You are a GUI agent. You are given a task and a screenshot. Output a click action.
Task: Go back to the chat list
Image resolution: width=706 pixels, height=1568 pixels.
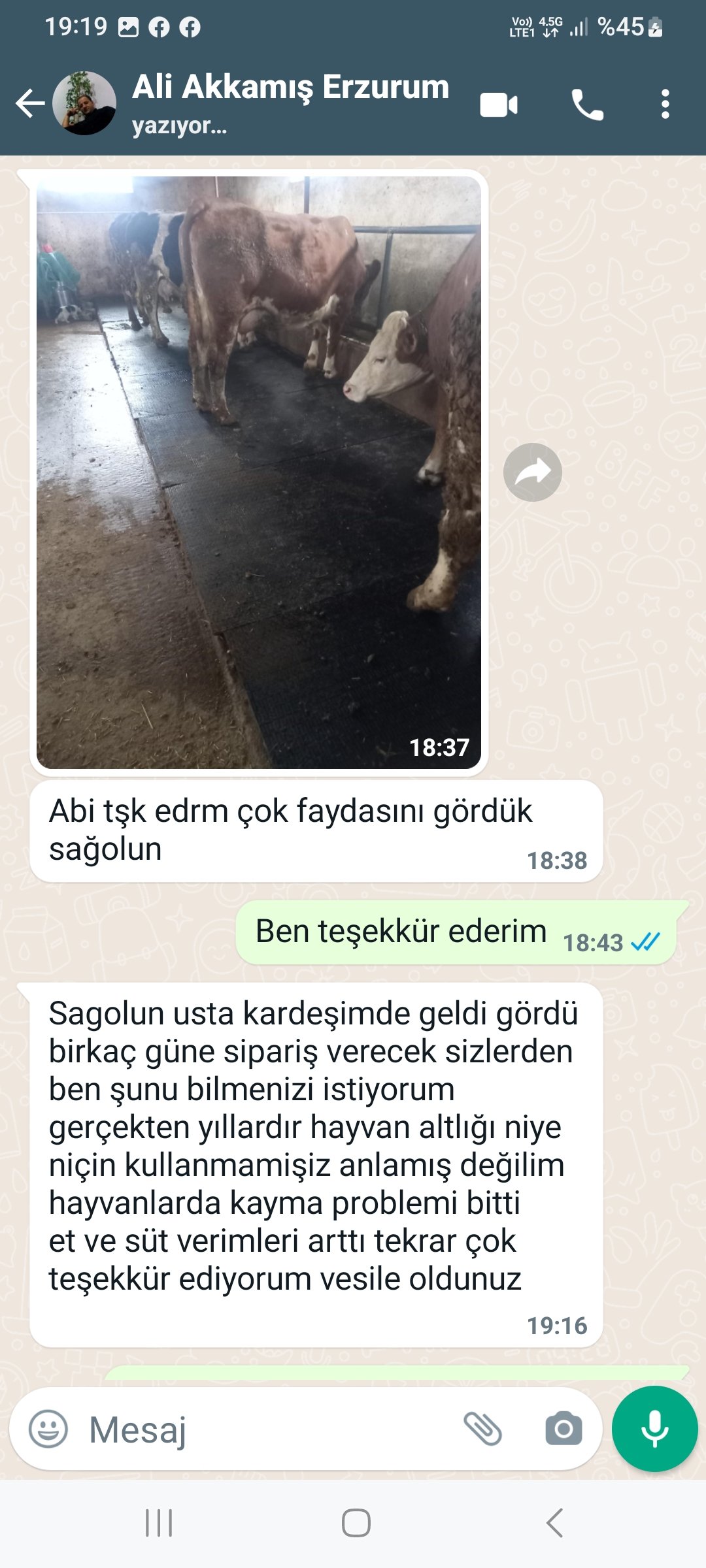30,104
